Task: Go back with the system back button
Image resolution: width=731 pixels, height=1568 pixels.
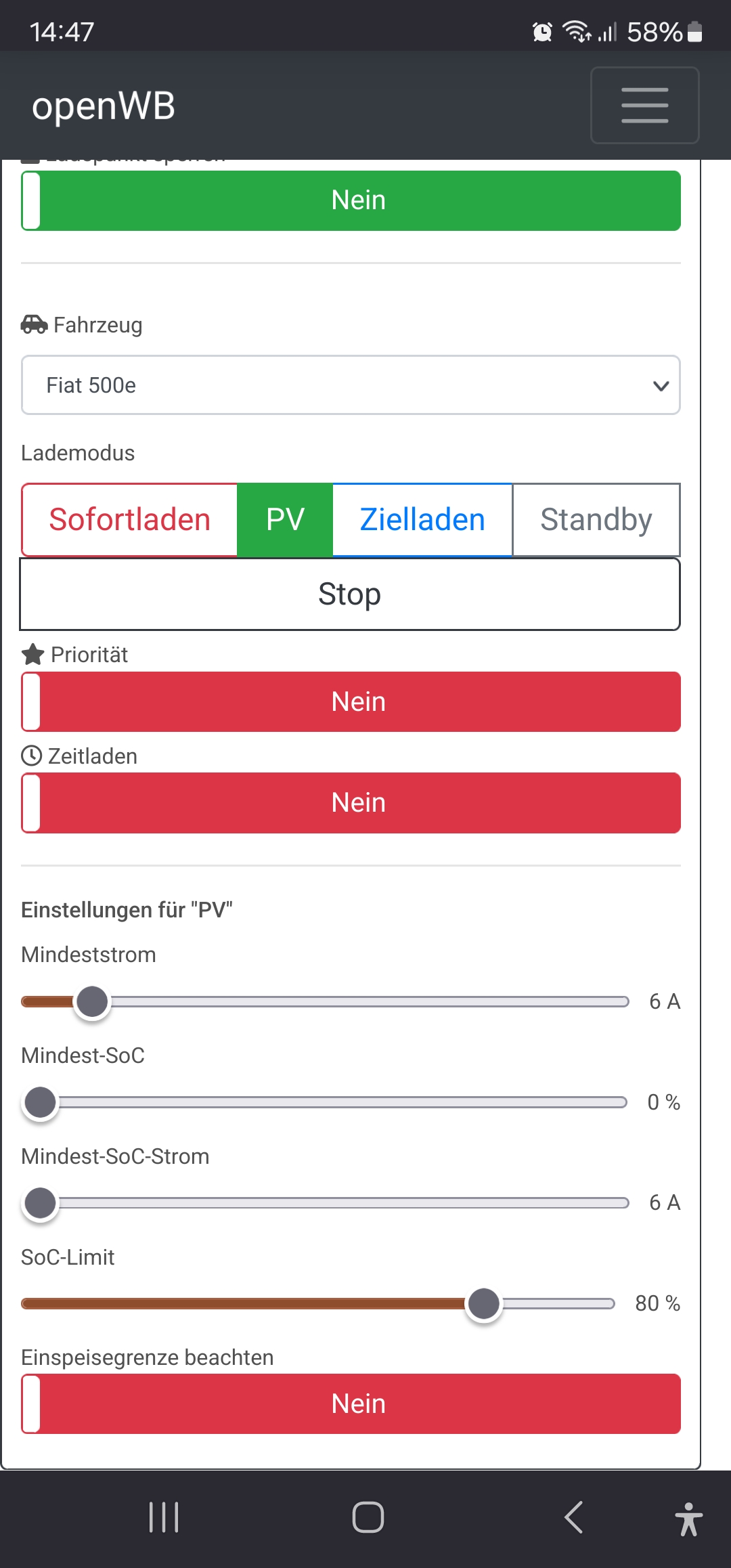Action: click(573, 1517)
